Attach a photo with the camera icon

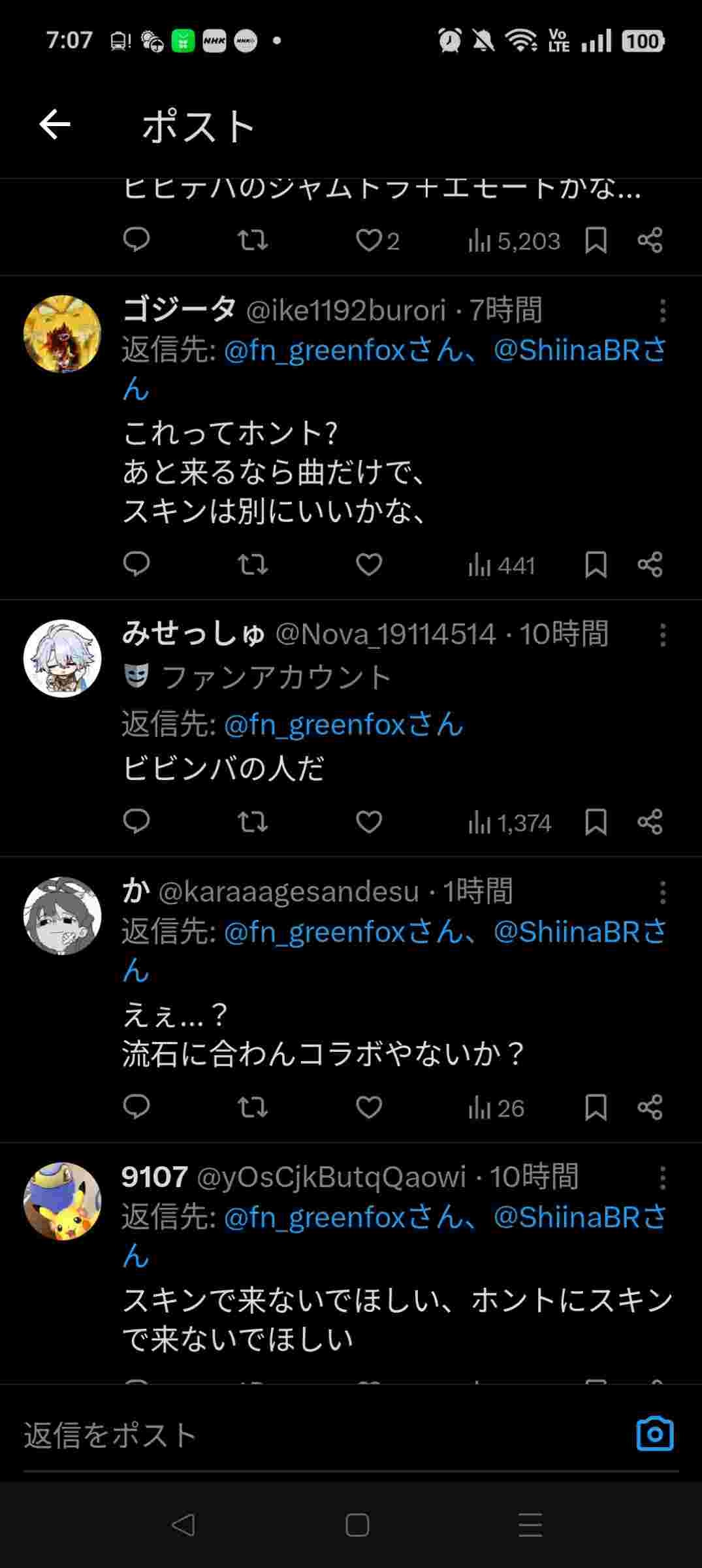click(x=654, y=1434)
